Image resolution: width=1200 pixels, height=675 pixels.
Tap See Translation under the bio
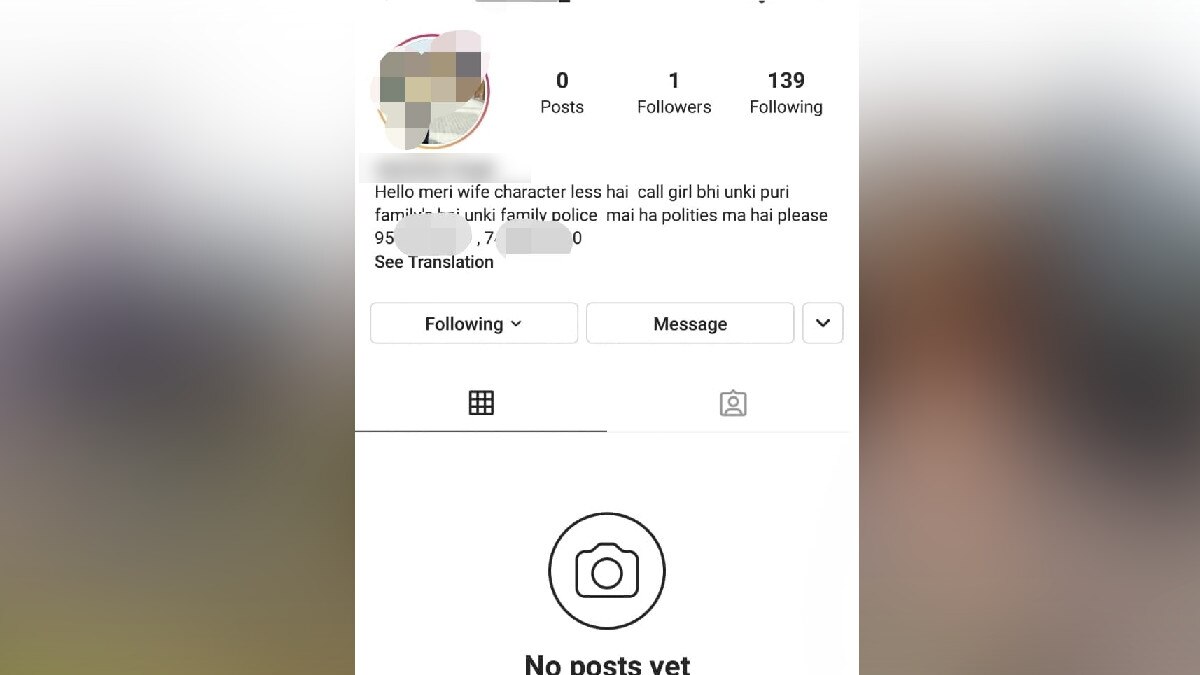coord(434,262)
